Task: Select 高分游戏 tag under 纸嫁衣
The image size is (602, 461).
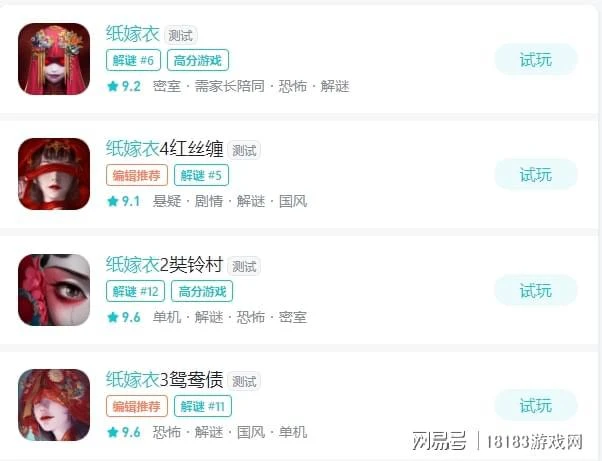Action: 197,60
